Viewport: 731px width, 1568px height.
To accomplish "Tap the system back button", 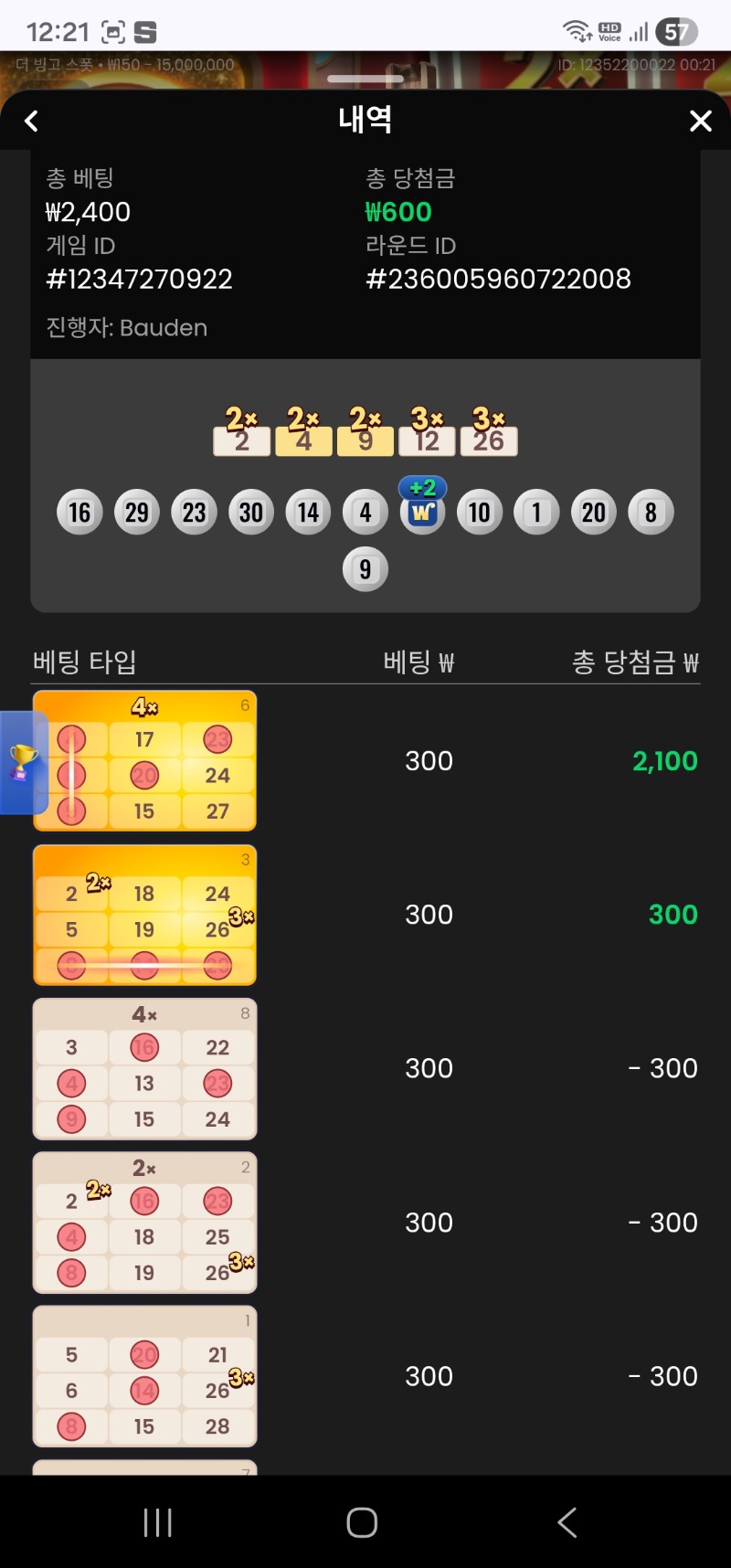I will 567,1522.
